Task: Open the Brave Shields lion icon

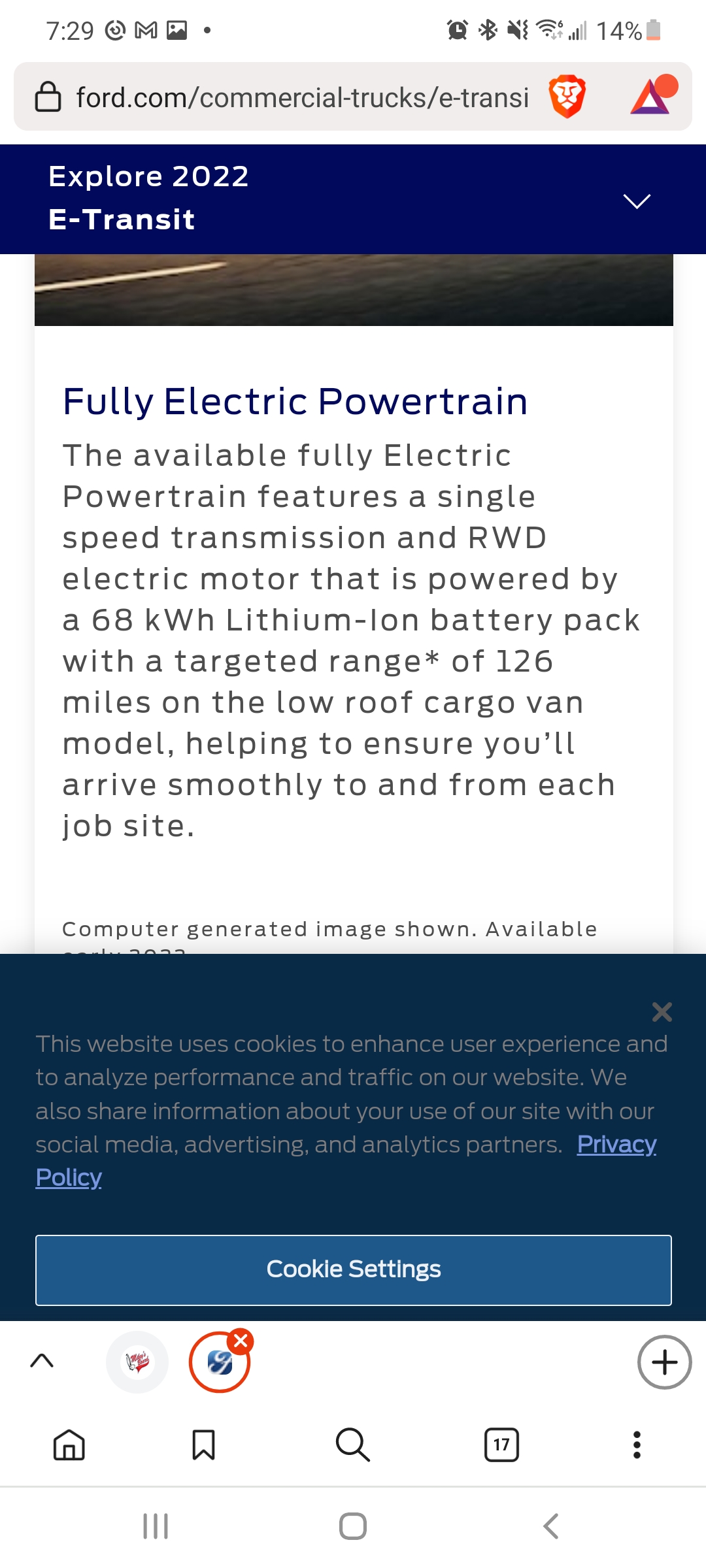Action: pos(567,97)
